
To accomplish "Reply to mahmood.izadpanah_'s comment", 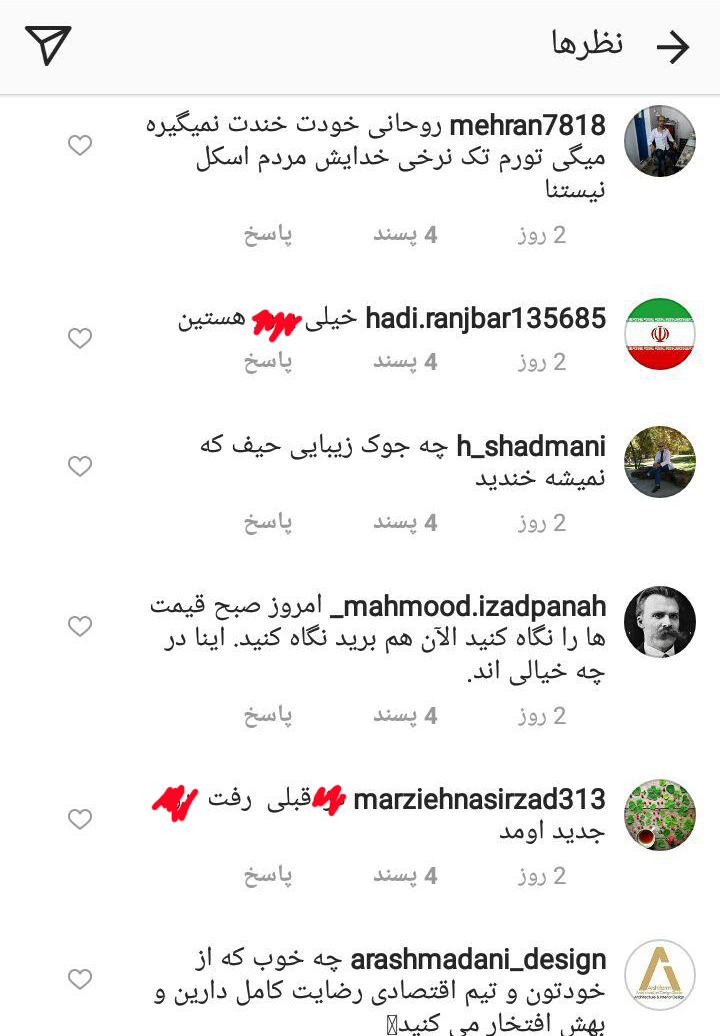I will [x=268, y=716].
